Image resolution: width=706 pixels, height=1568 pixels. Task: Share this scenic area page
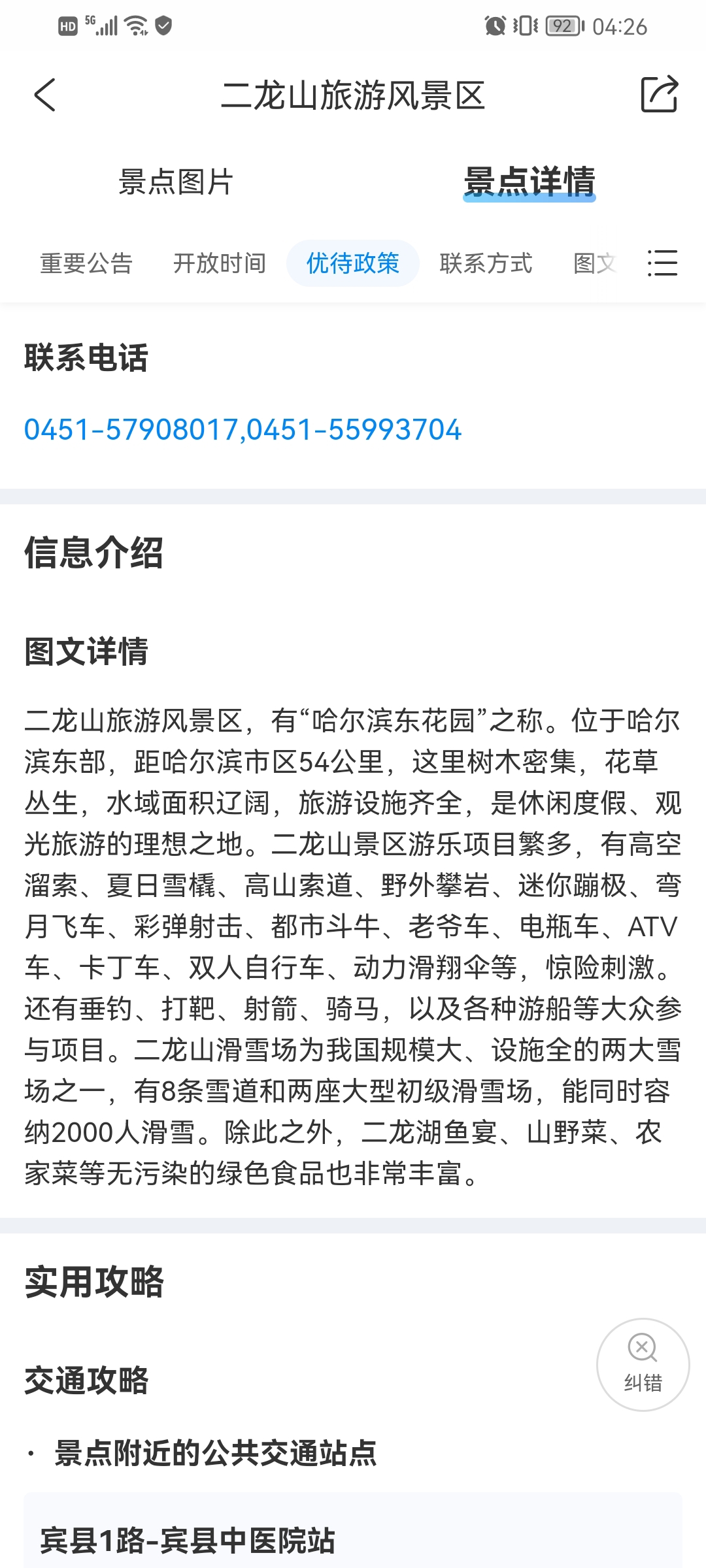pos(659,95)
